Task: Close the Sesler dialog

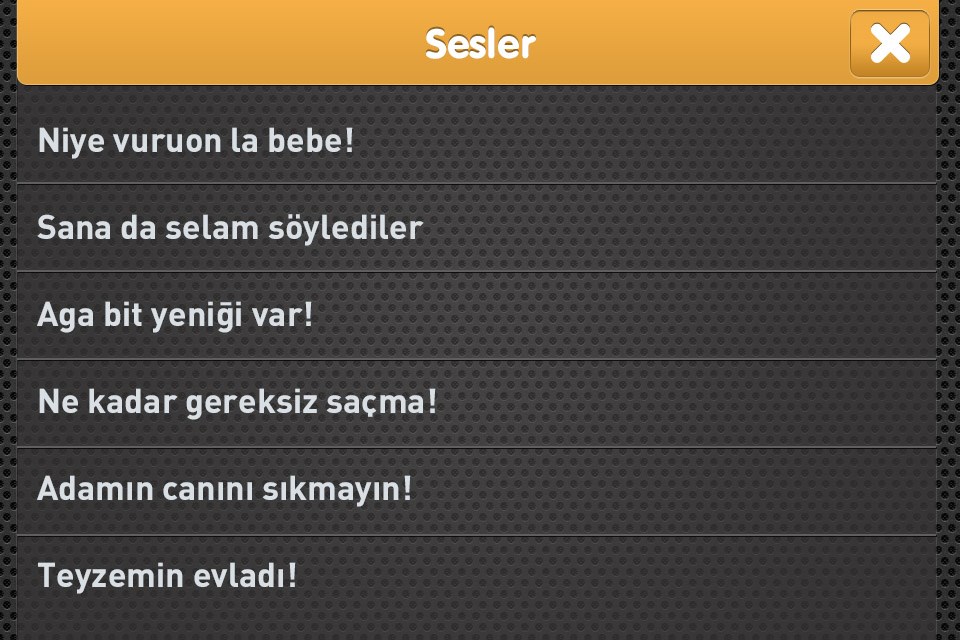Action: click(x=889, y=44)
